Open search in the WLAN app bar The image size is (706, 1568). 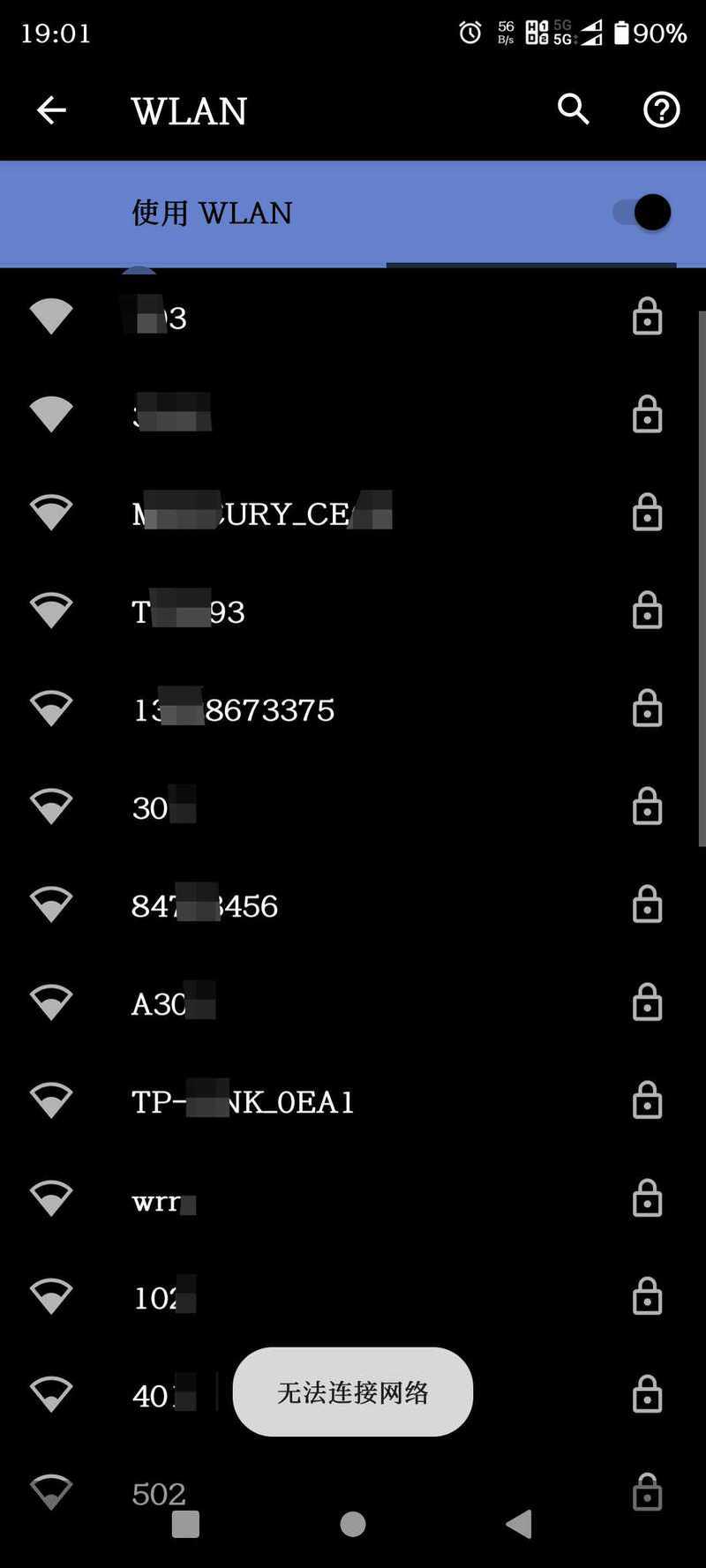coord(574,109)
